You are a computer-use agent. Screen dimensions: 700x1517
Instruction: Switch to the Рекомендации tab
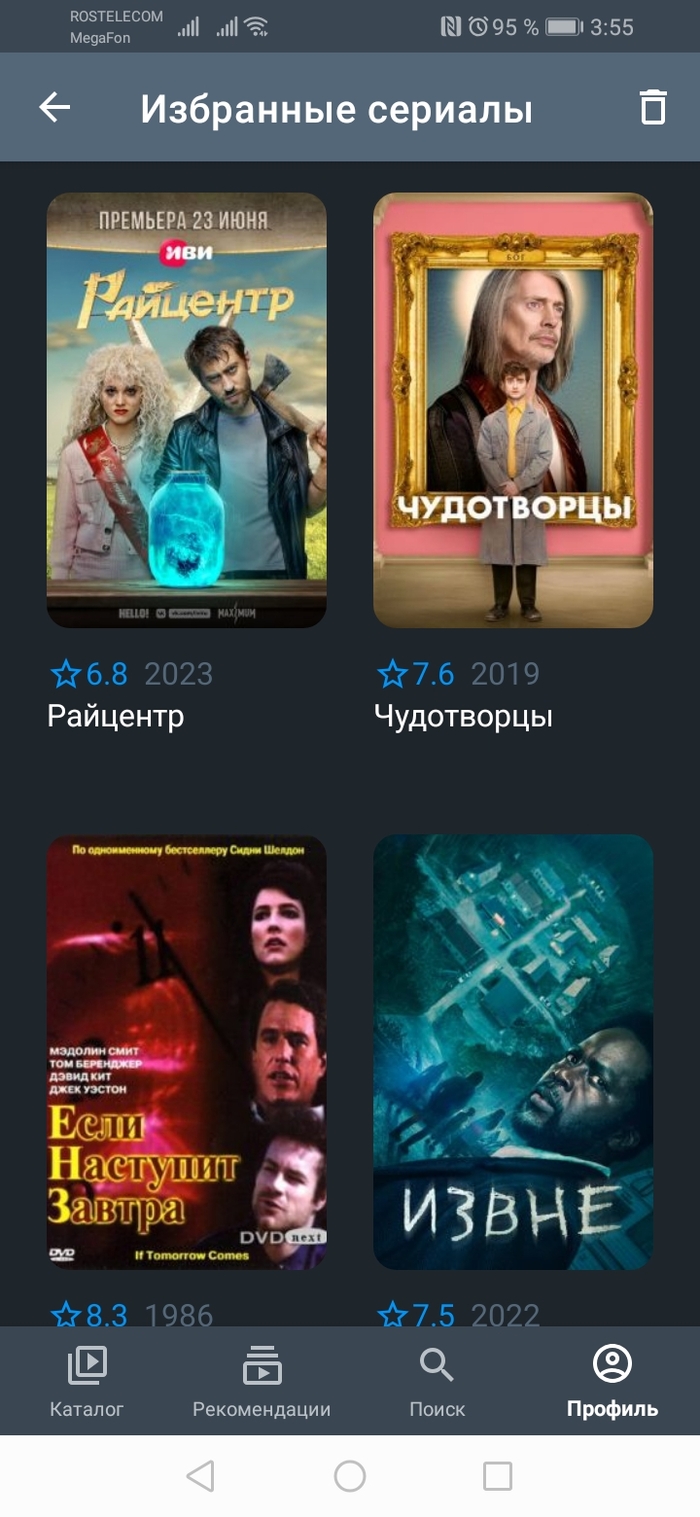pyautogui.click(x=262, y=1382)
